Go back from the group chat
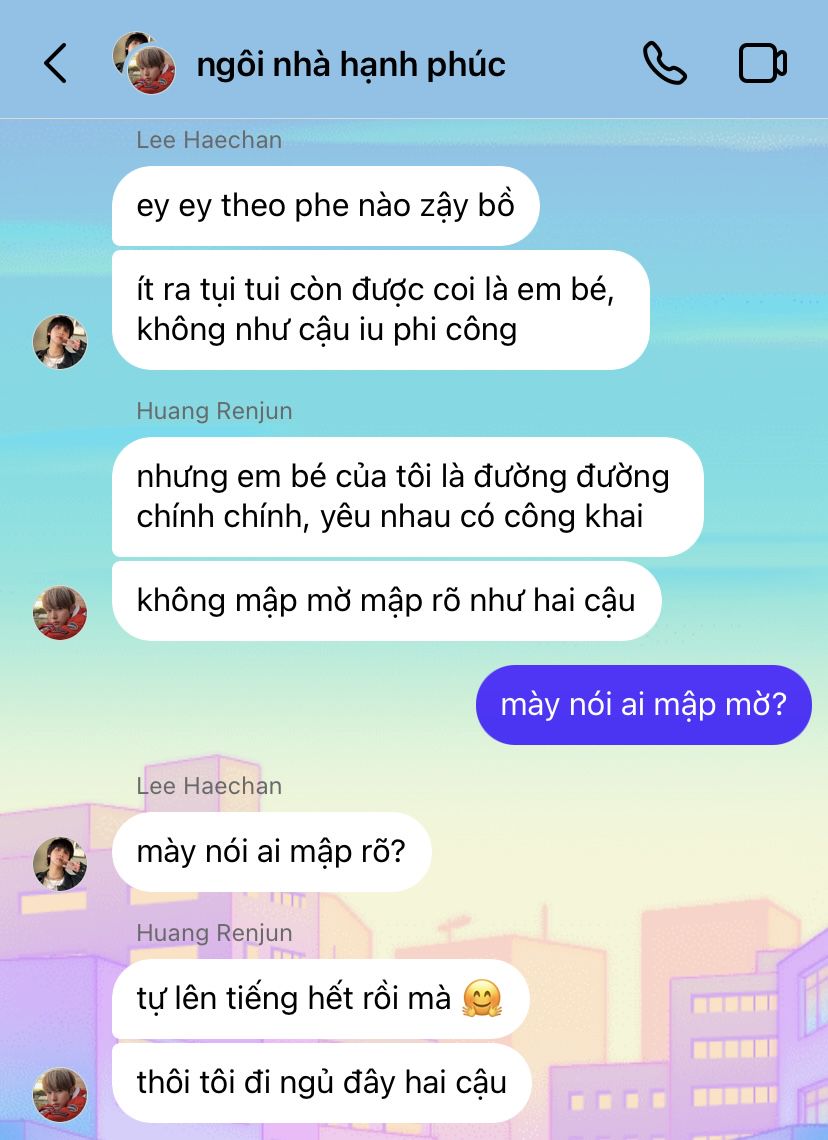The height and width of the screenshot is (1140, 828). [56, 64]
